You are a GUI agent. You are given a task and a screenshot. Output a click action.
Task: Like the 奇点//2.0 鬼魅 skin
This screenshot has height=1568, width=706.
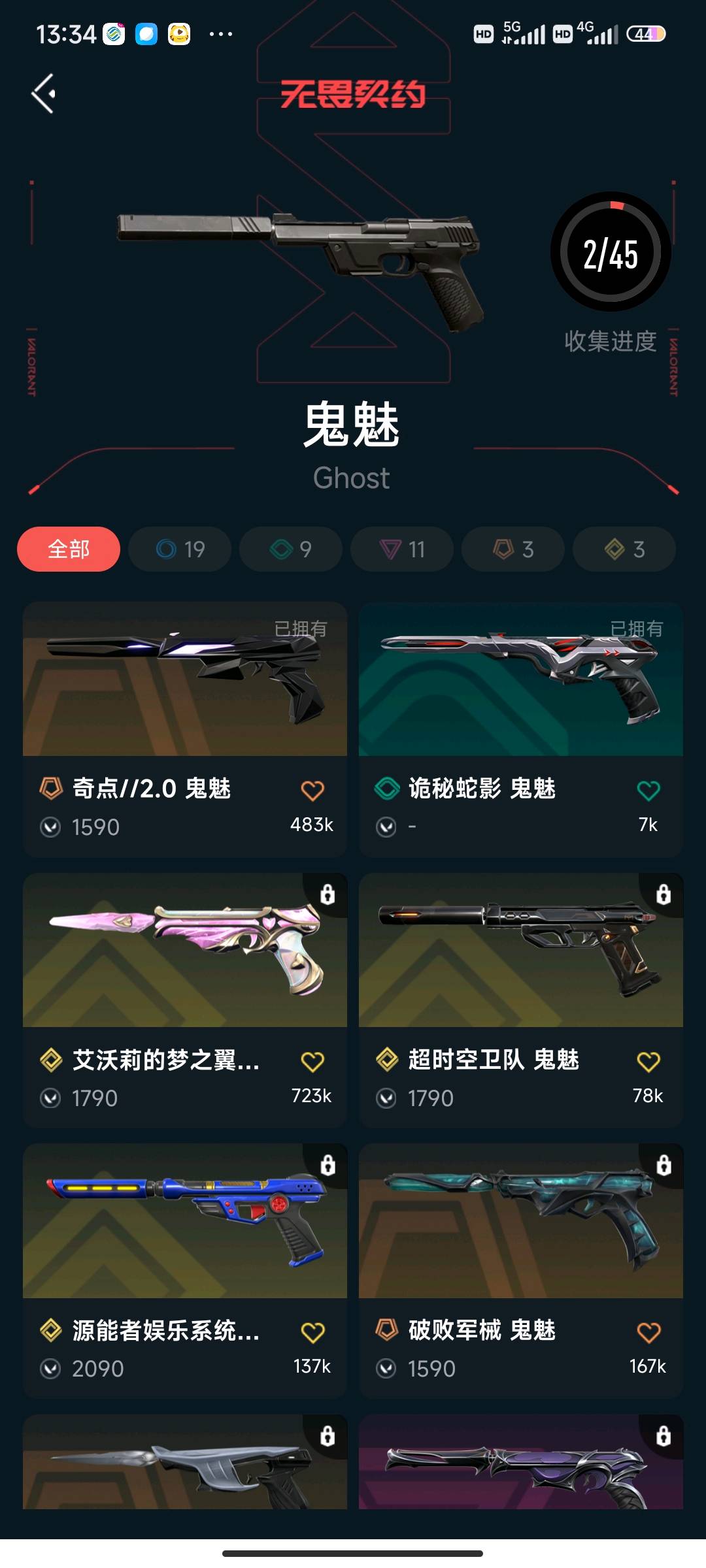(312, 791)
